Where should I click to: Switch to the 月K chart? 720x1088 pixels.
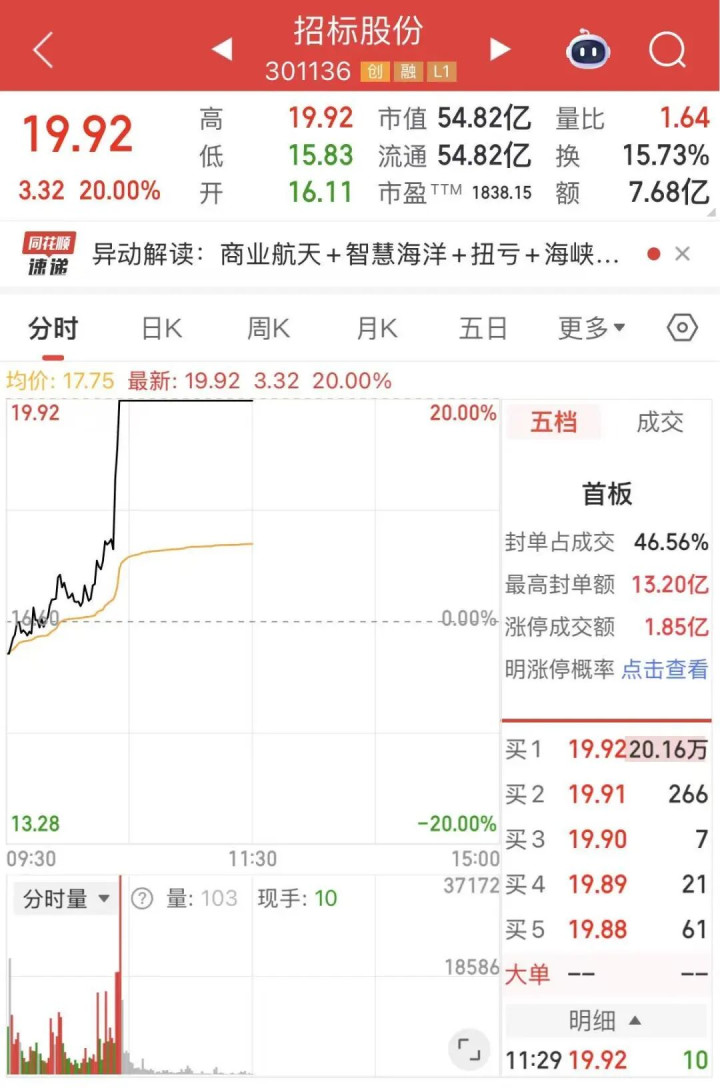[376, 328]
